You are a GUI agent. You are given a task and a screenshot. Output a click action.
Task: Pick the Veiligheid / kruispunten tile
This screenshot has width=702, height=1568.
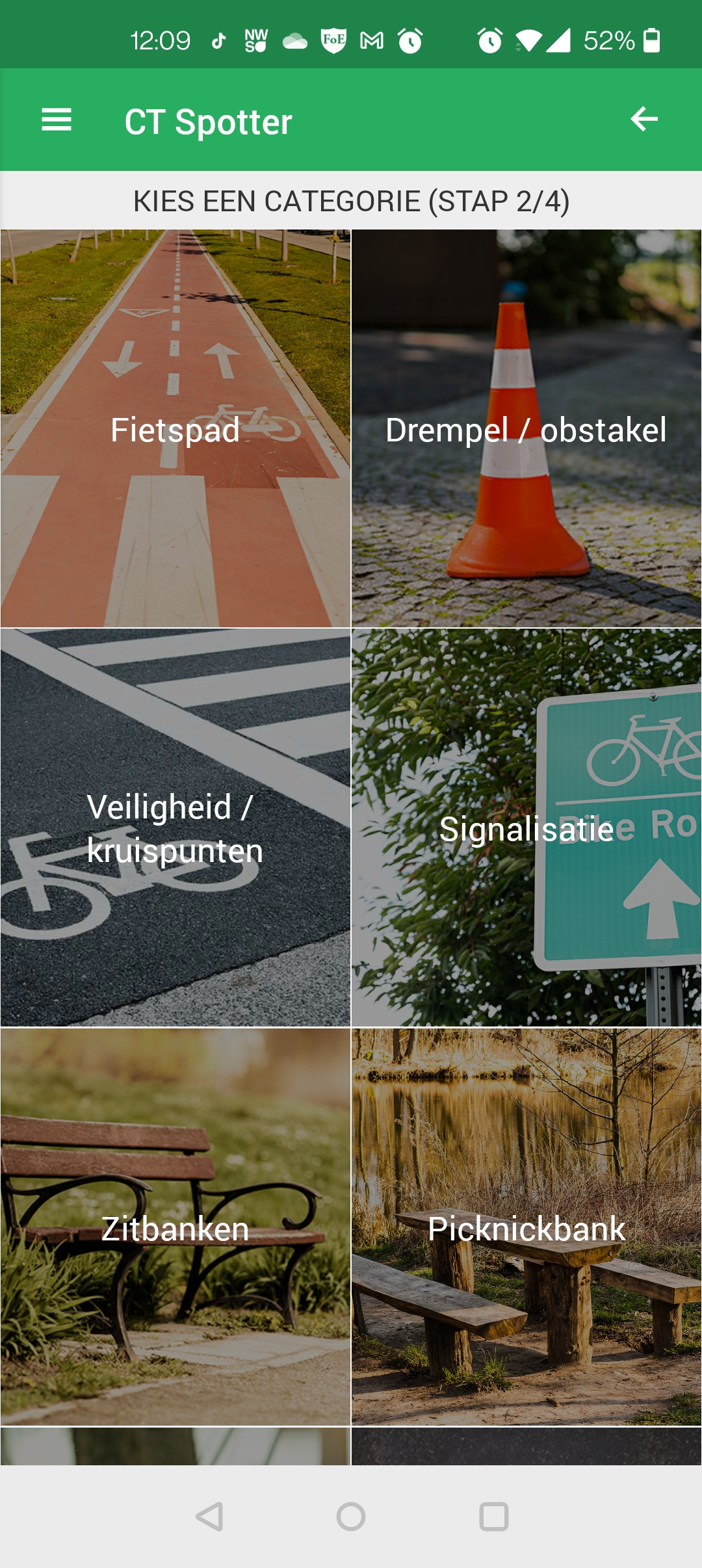[175, 828]
